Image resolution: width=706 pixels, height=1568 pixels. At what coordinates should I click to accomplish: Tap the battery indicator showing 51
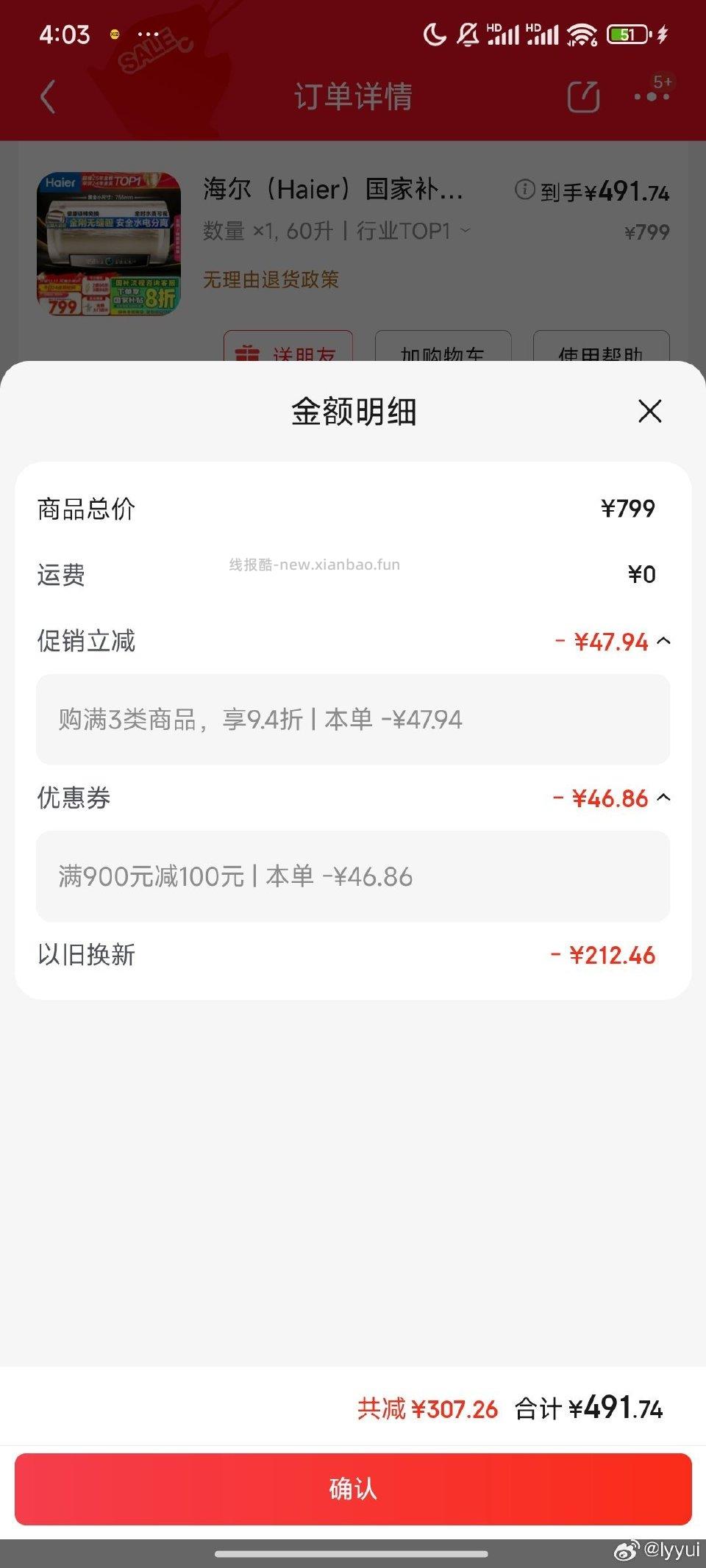click(x=627, y=34)
